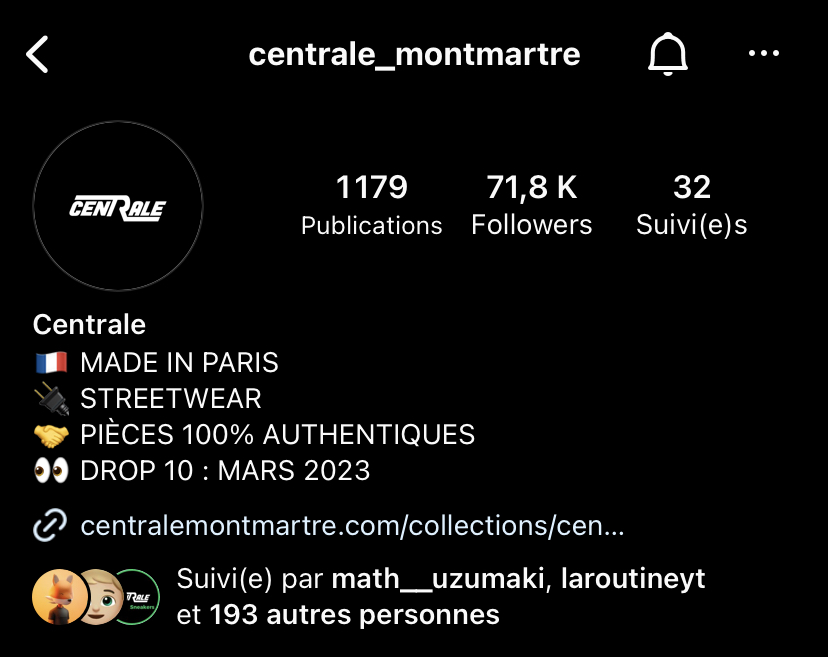Open the three-dot overflow menu
Image resolution: width=828 pixels, height=657 pixels.
point(763,54)
